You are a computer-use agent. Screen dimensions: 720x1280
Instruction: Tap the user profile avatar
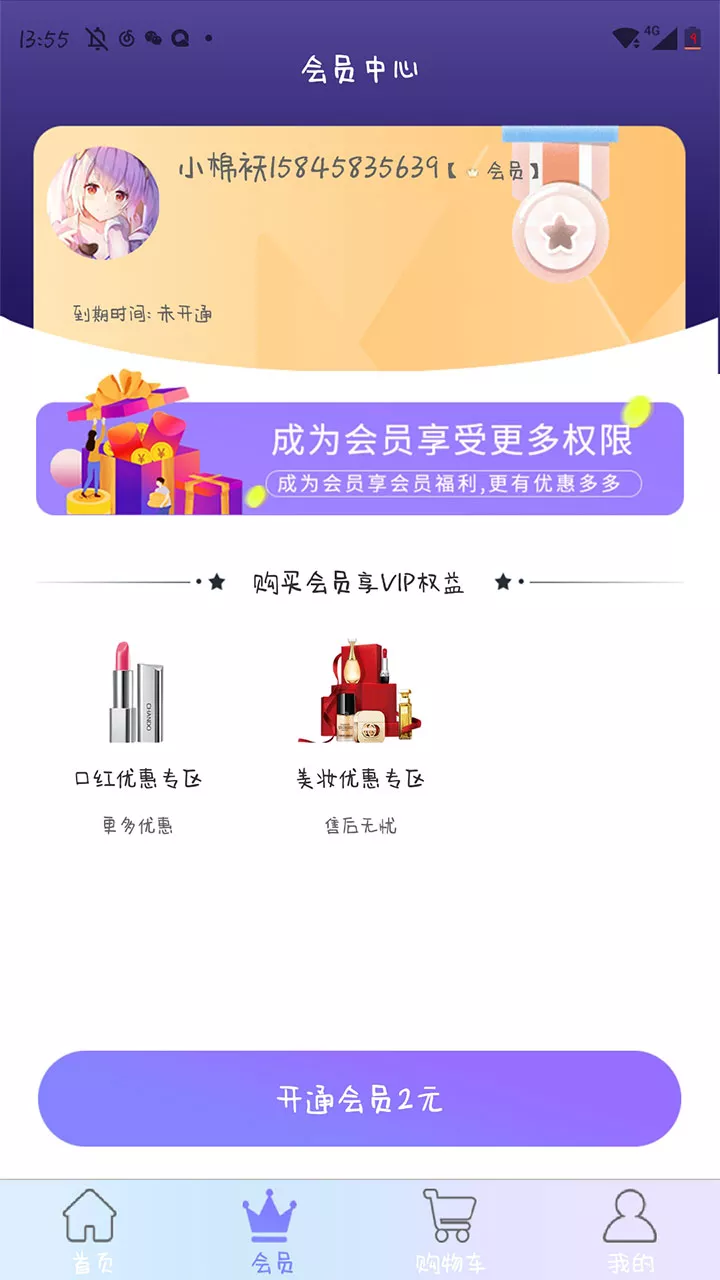[x=103, y=203]
